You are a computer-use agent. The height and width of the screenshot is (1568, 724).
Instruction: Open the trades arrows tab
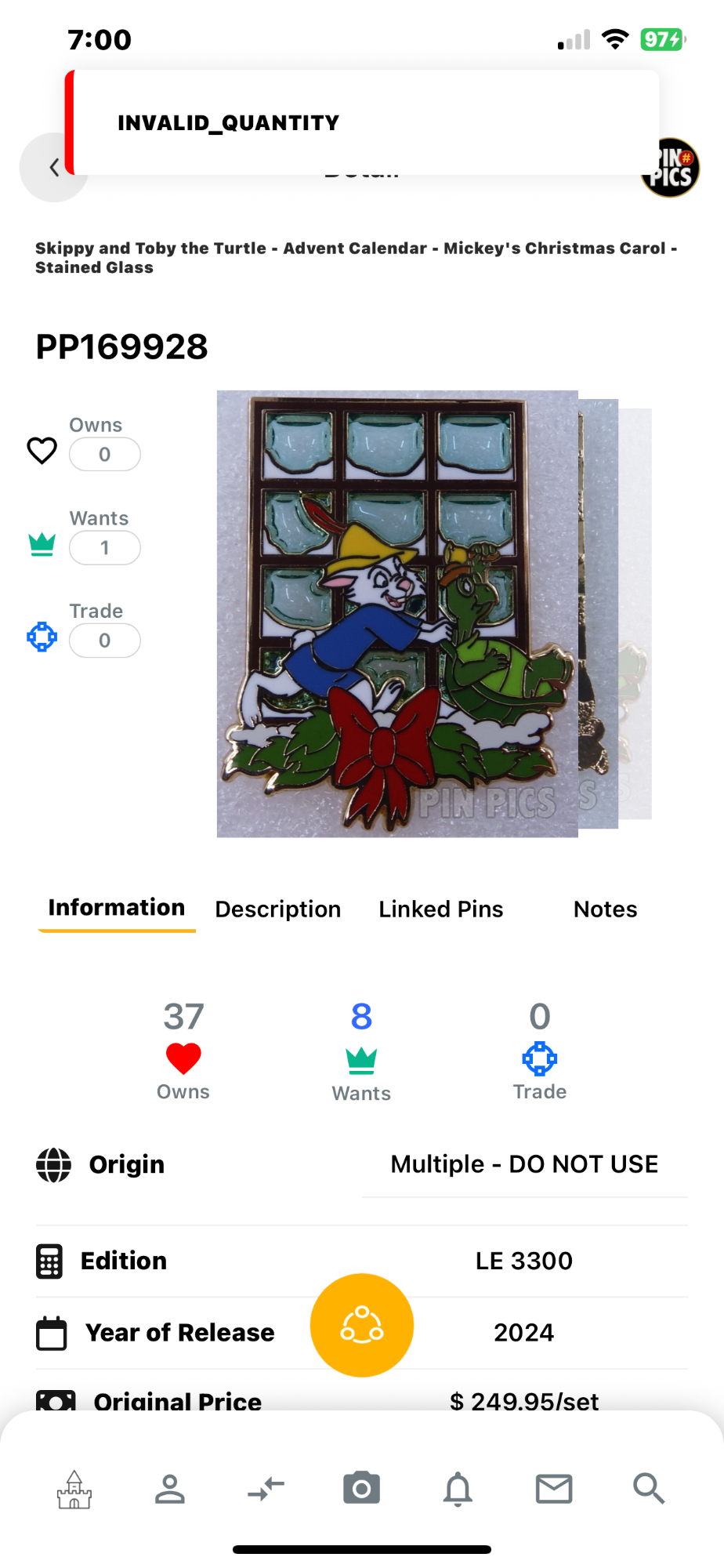pyautogui.click(x=266, y=1489)
